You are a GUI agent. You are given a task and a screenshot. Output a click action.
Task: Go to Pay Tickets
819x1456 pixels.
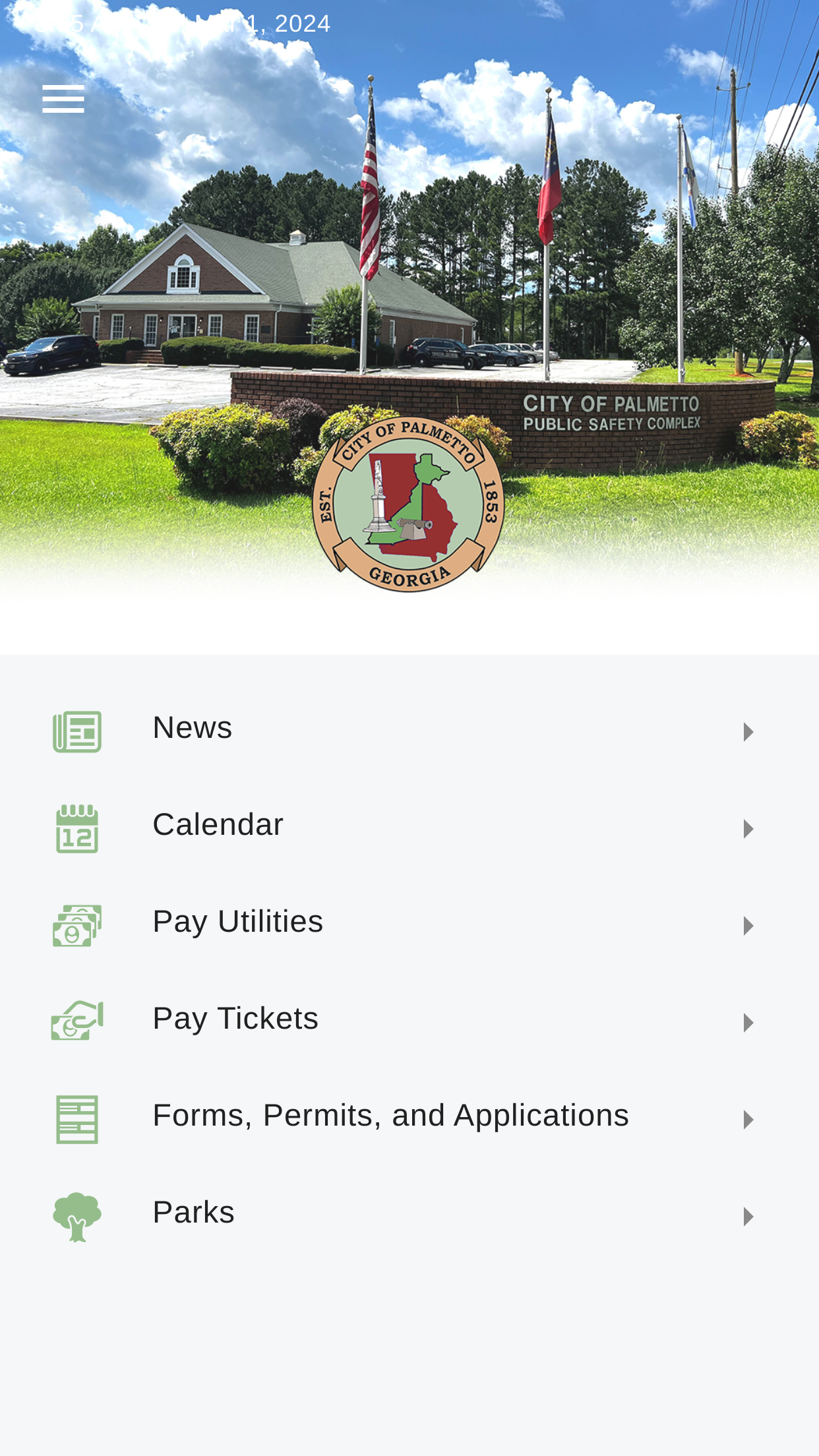409,1022
